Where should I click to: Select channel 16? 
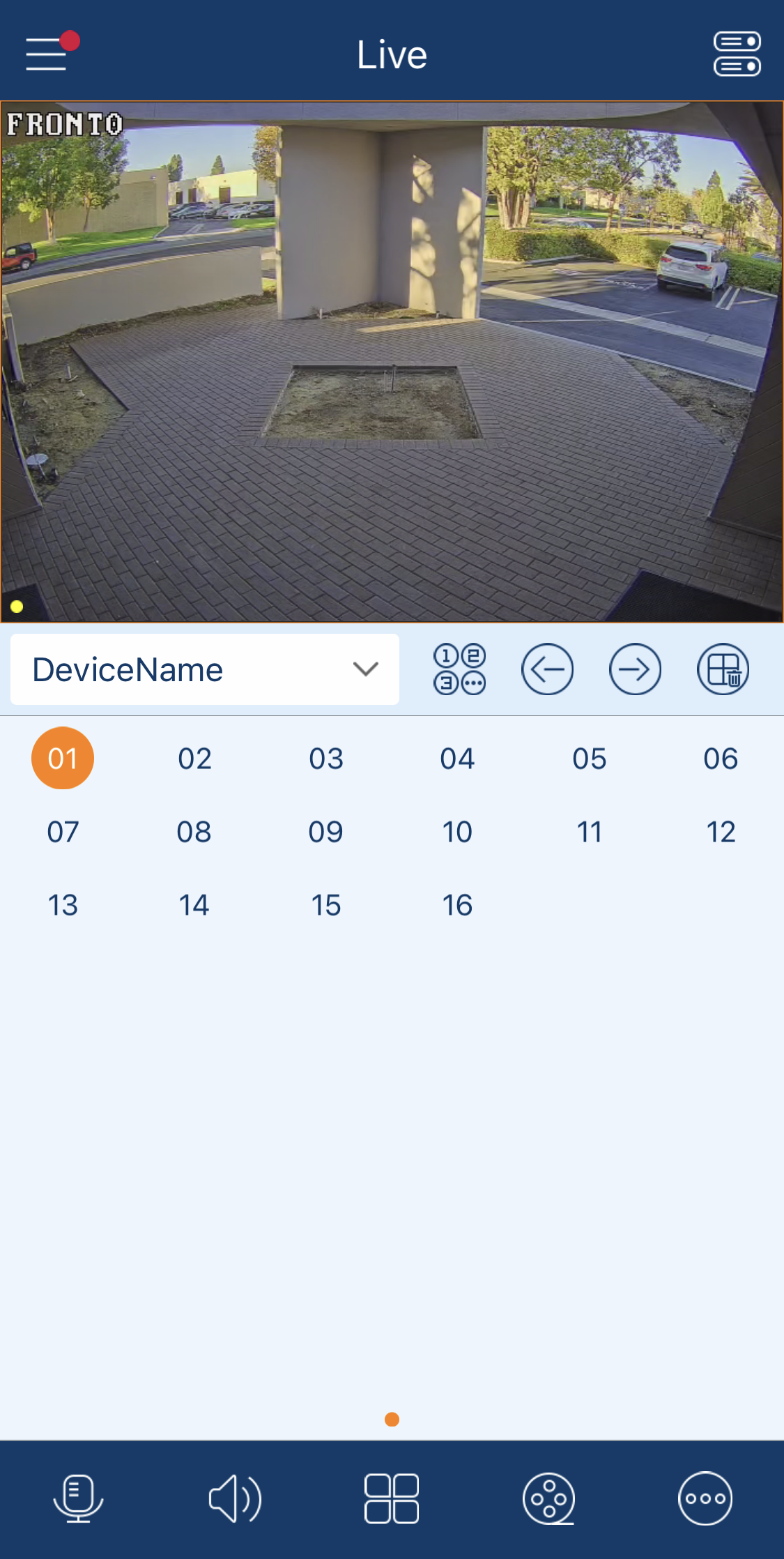[457, 905]
